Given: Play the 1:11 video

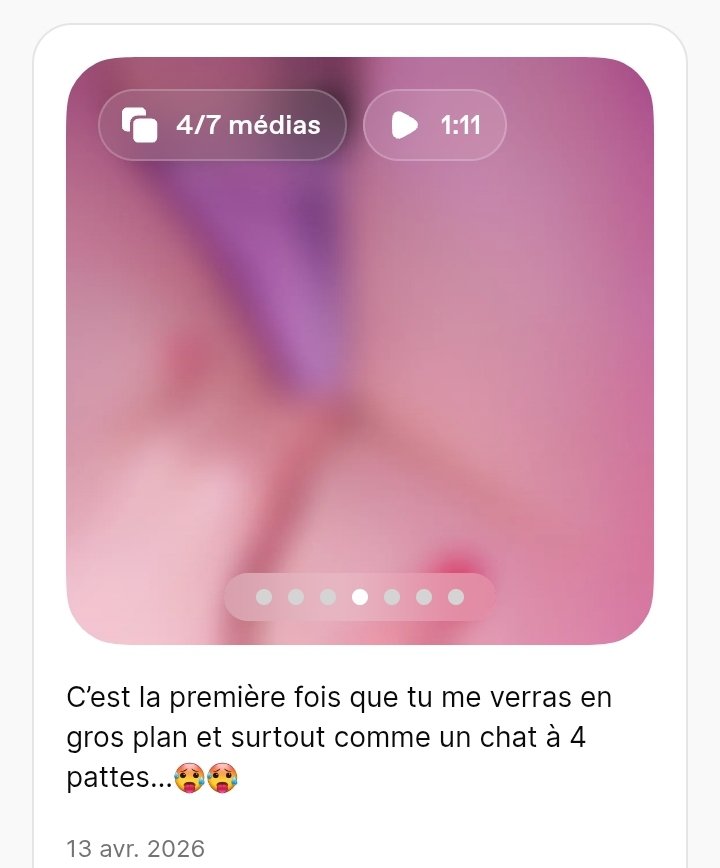Looking at the screenshot, I should point(435,125).
